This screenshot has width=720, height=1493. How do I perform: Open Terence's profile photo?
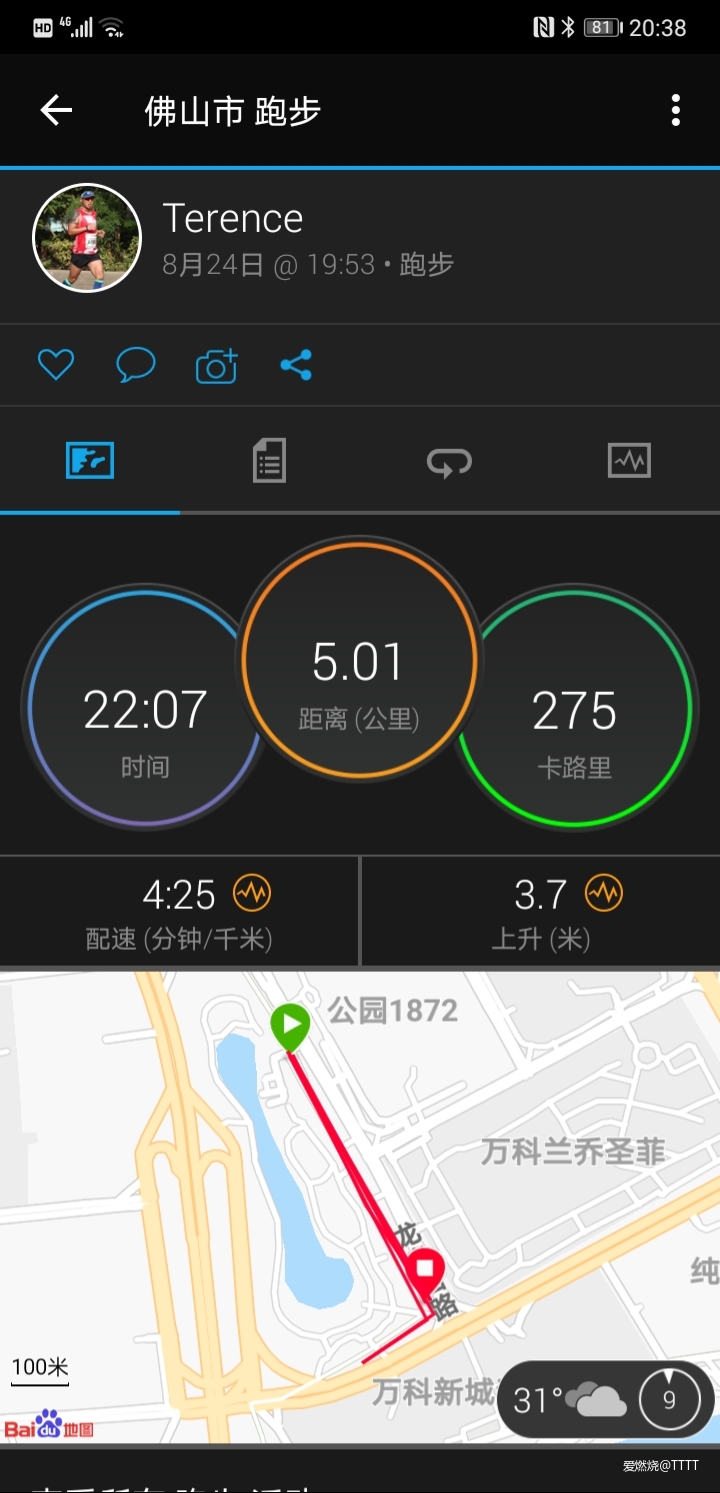(x=87, y=237)
